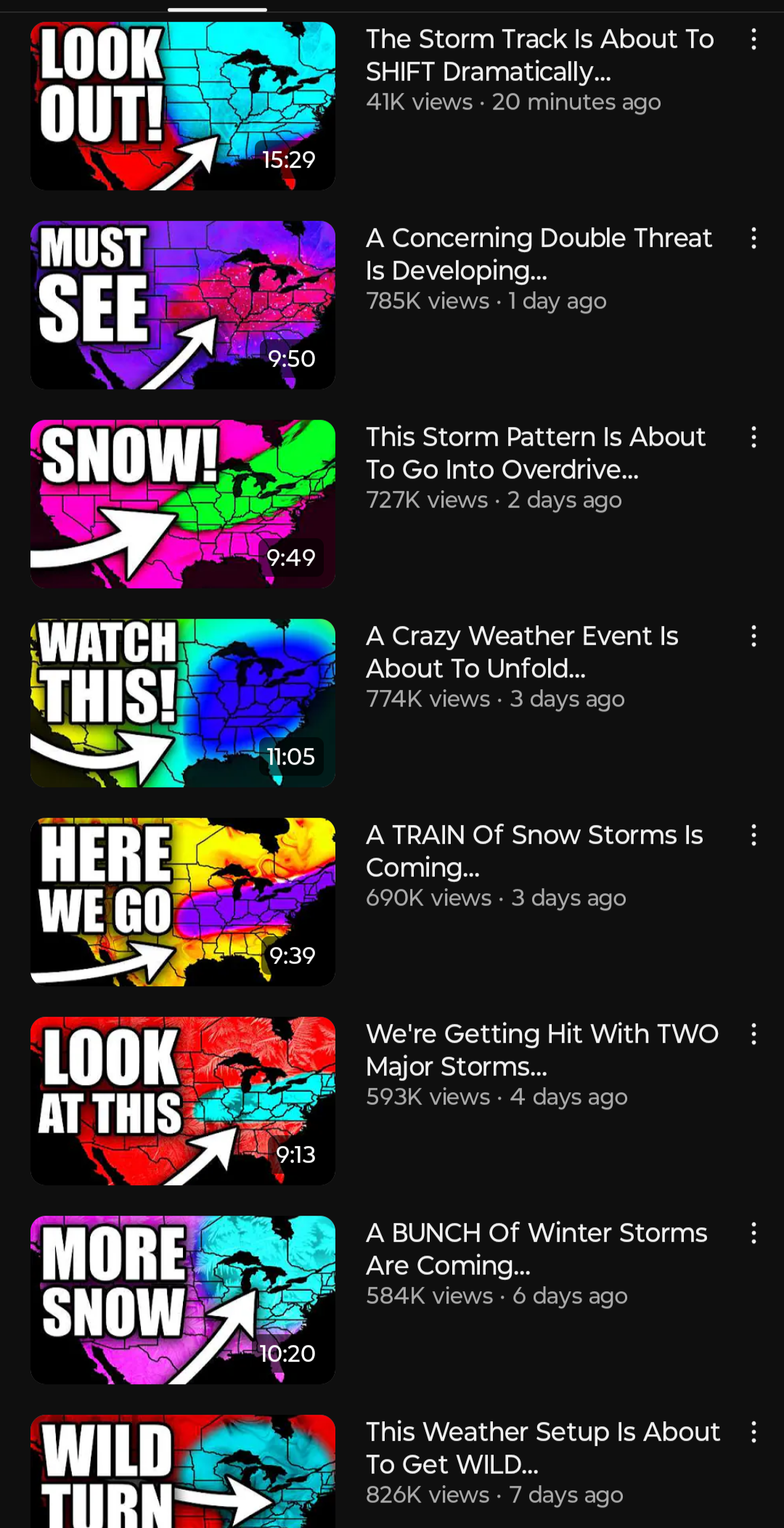Open the menu for 'This Weather Setup' video
Image resolution: width=784 pixels, height=1528 pixels.
pyautogui.click(x=754, y=1432)
